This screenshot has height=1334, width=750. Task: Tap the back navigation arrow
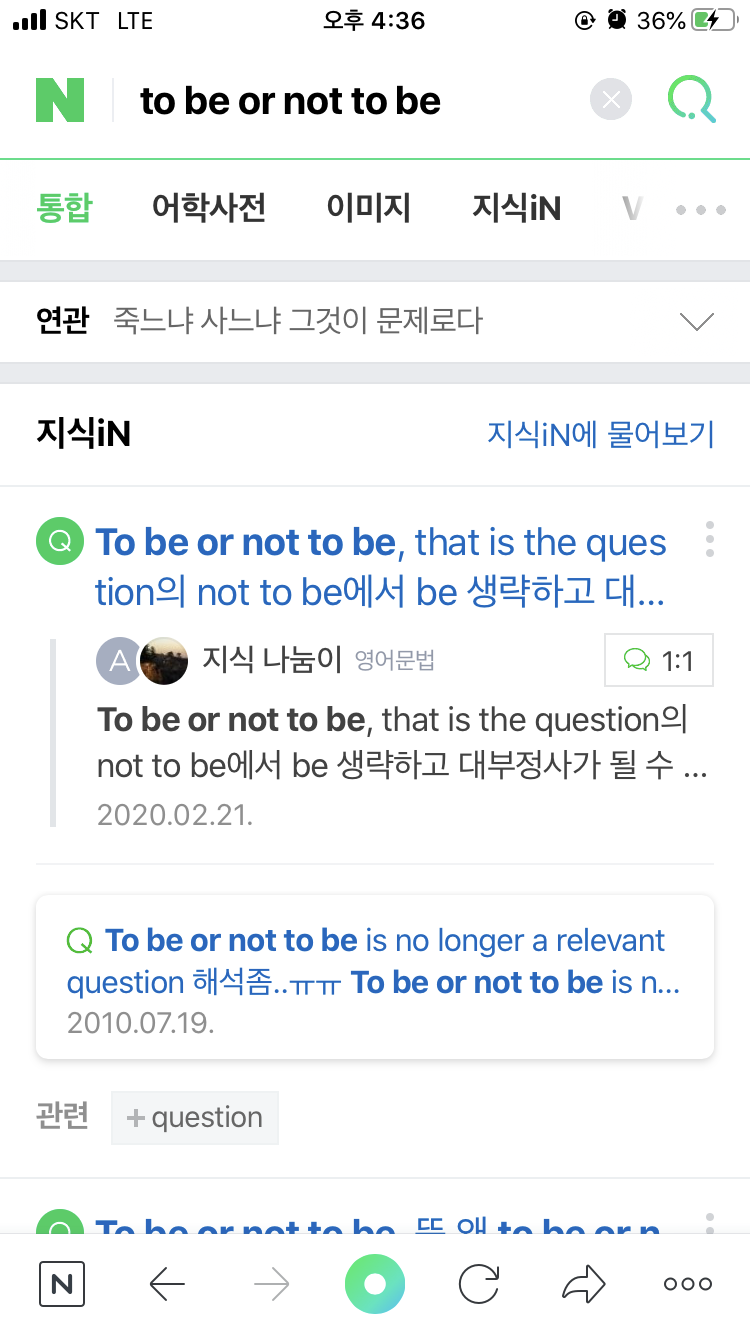(168, 1283)
